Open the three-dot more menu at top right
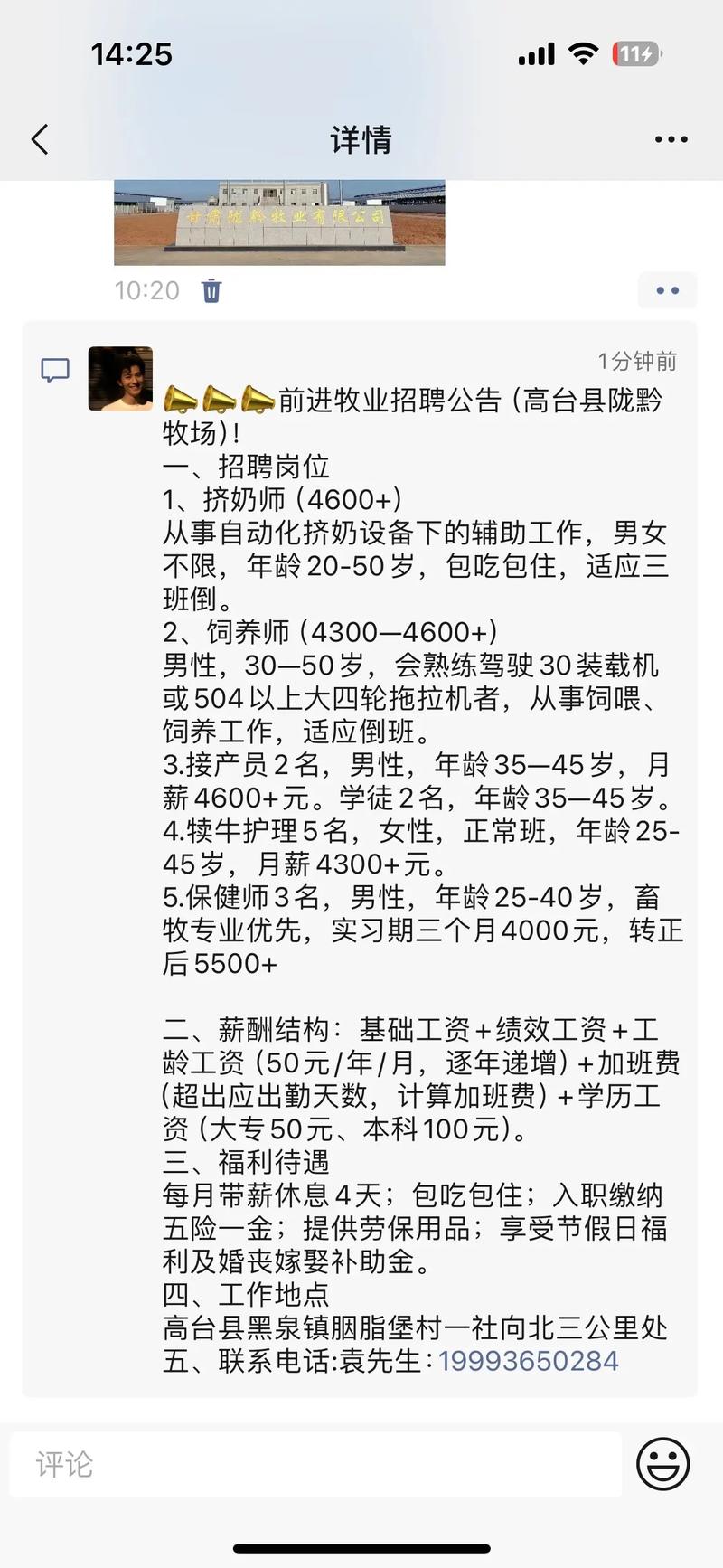 point(671,137)
